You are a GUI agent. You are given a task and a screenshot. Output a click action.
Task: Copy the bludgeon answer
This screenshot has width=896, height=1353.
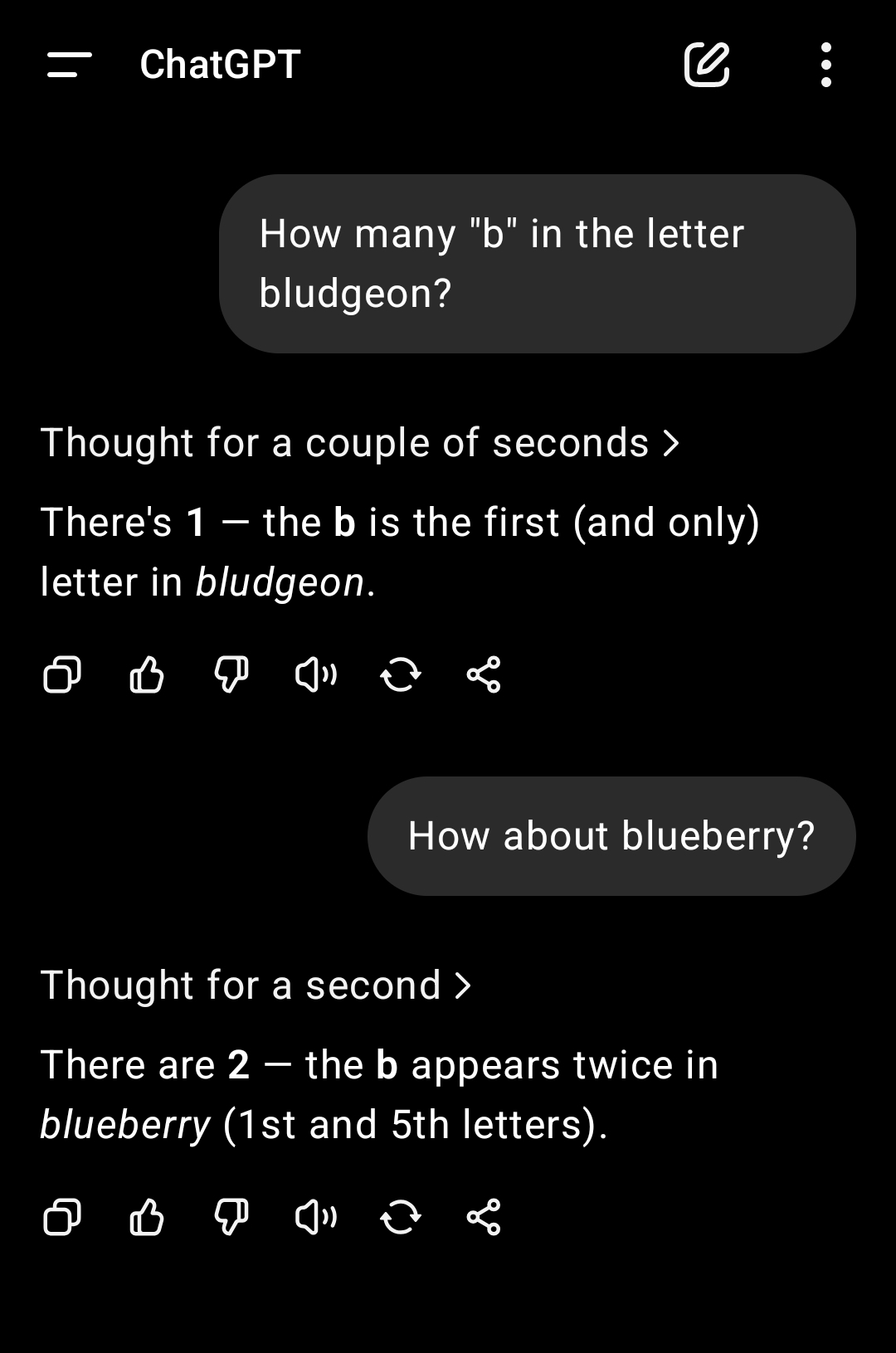coord(62,674)
